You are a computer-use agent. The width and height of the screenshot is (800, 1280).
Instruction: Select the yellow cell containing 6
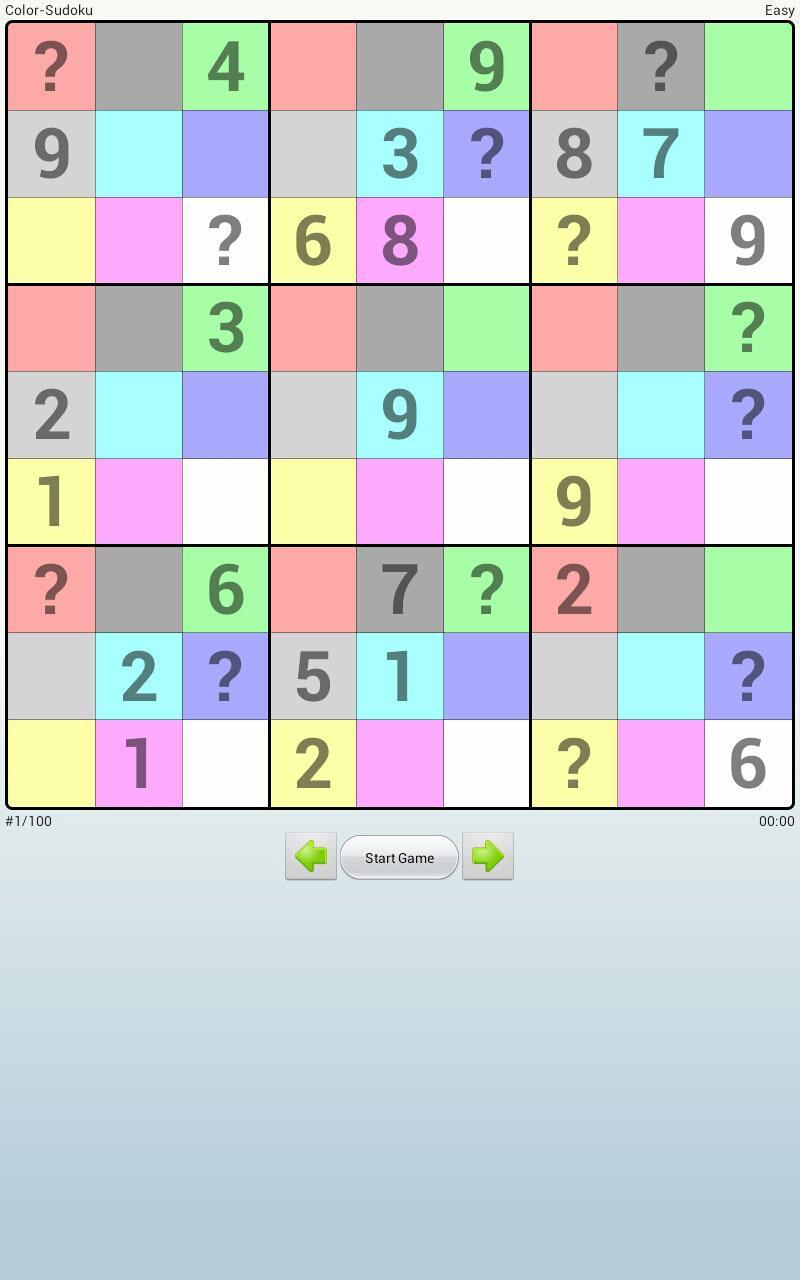point(313,240)
